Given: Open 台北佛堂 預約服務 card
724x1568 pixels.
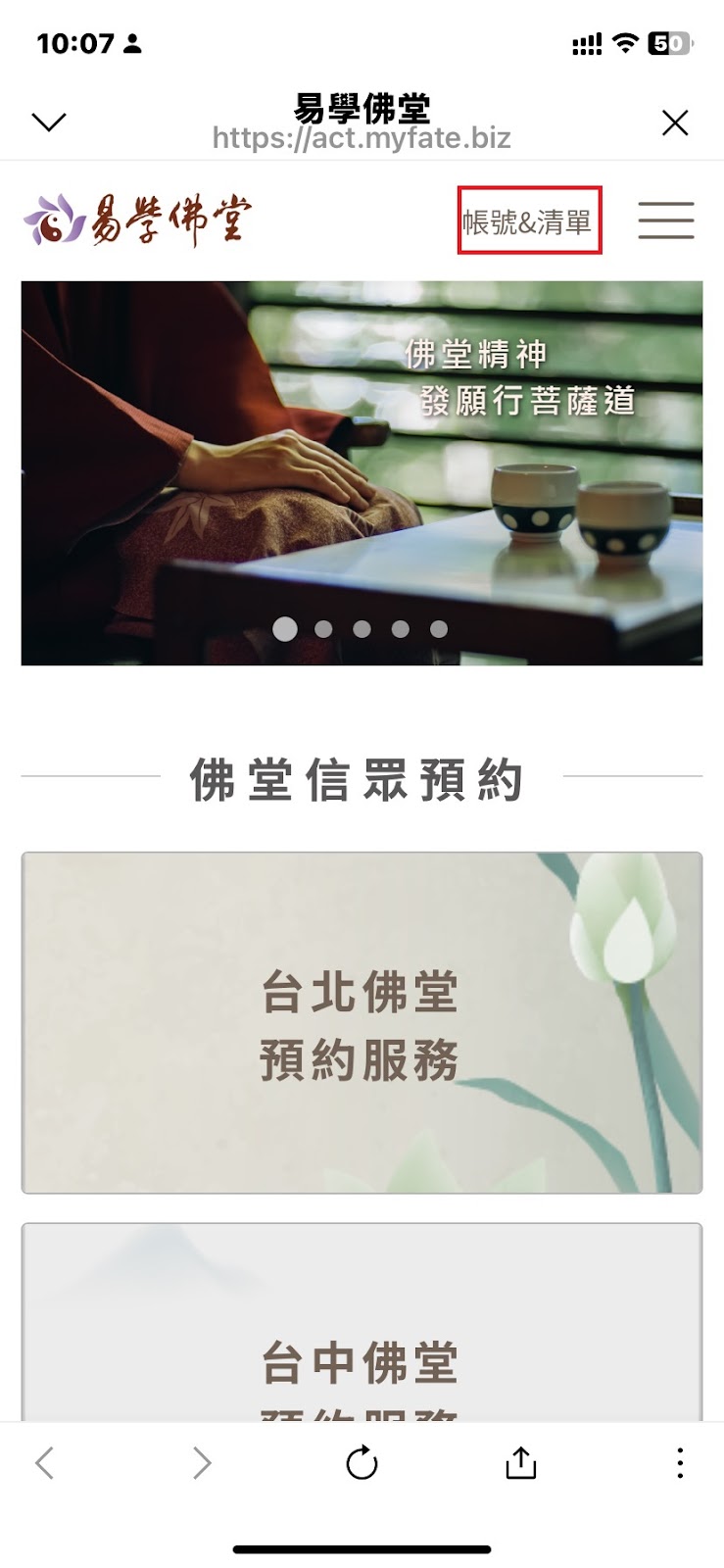Looking at the screenshot, I should coord(362,1022).
